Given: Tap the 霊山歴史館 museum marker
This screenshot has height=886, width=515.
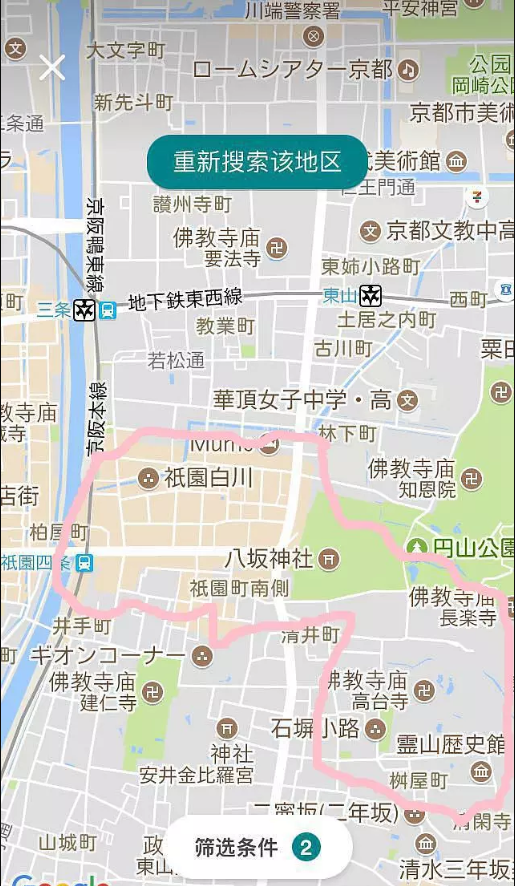Looking at the screenshot, I should tap(481, 771).
